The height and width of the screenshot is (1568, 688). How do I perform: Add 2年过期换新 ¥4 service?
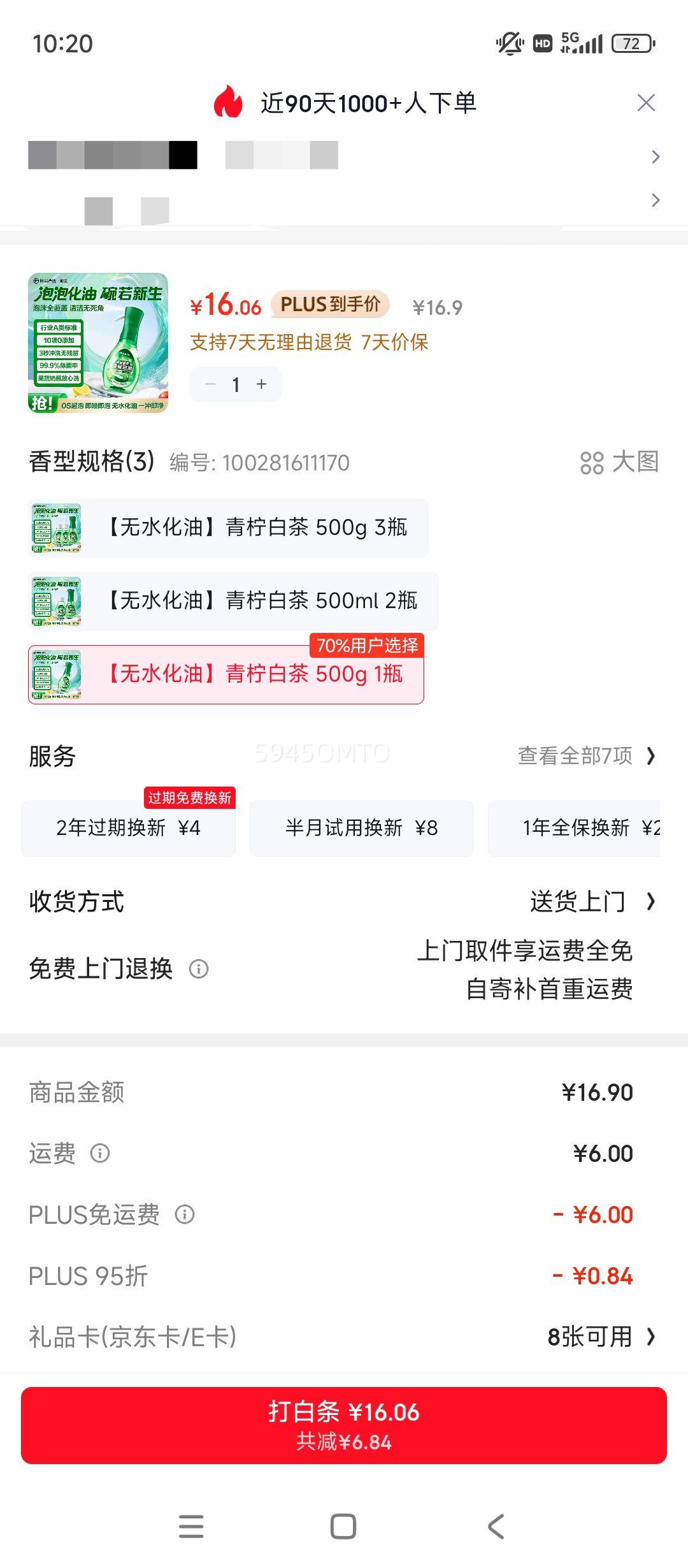(128, 828)
